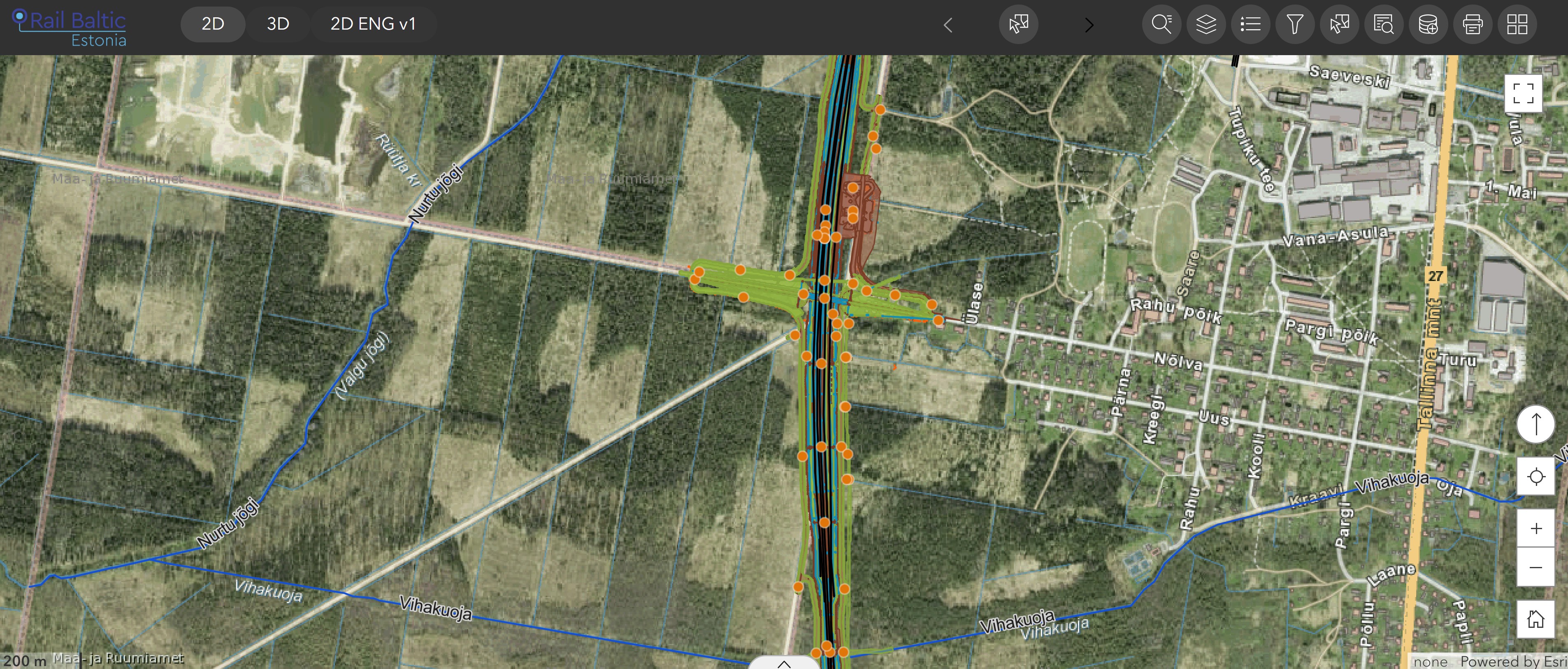1568x669 pixels.
Task: Return to the default home extent
Action: (x=1536, y=619)
